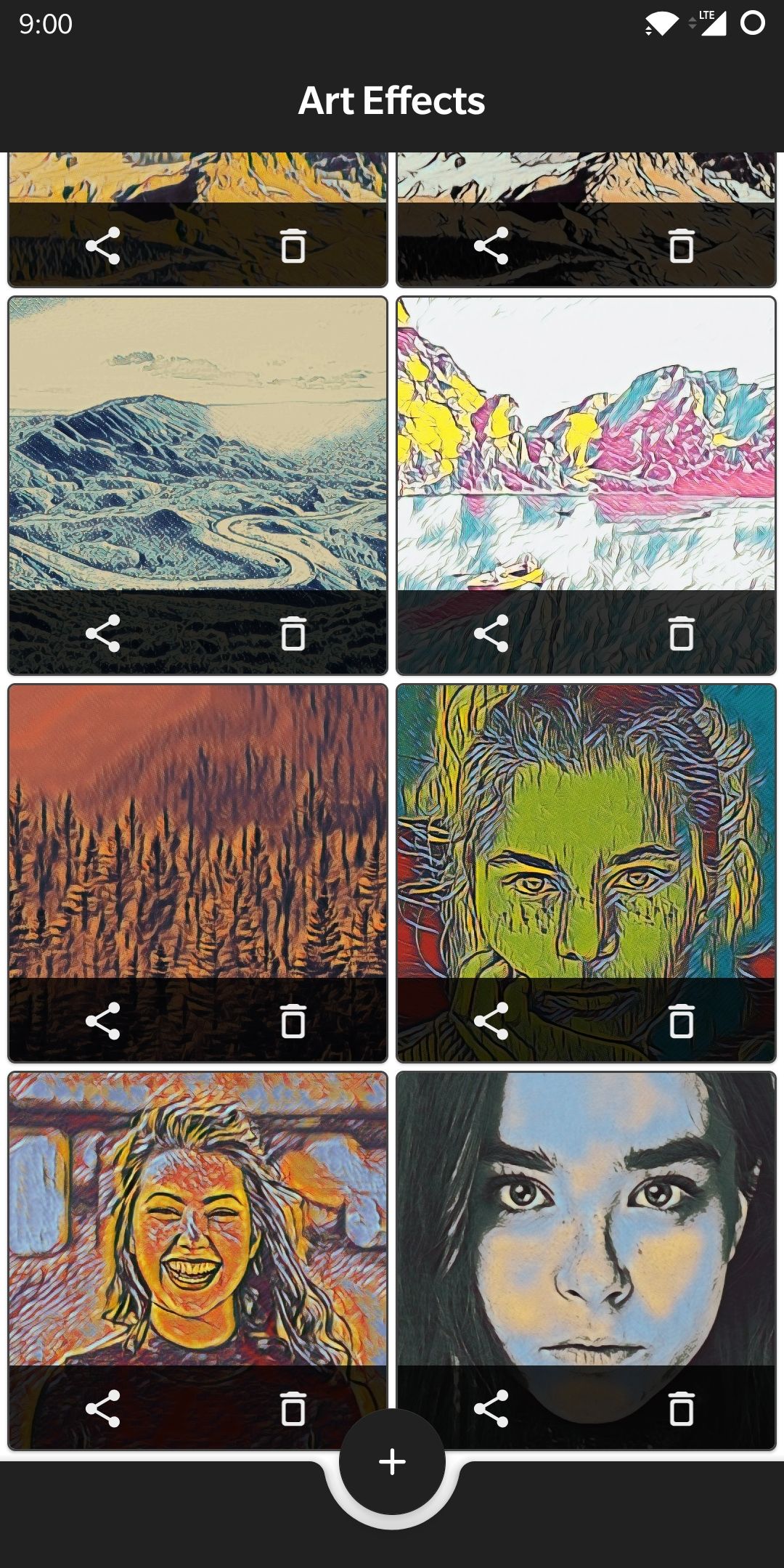
Task: Add a new art effect with plus button
Action: pyautogui.click(x=392, y=1462)
